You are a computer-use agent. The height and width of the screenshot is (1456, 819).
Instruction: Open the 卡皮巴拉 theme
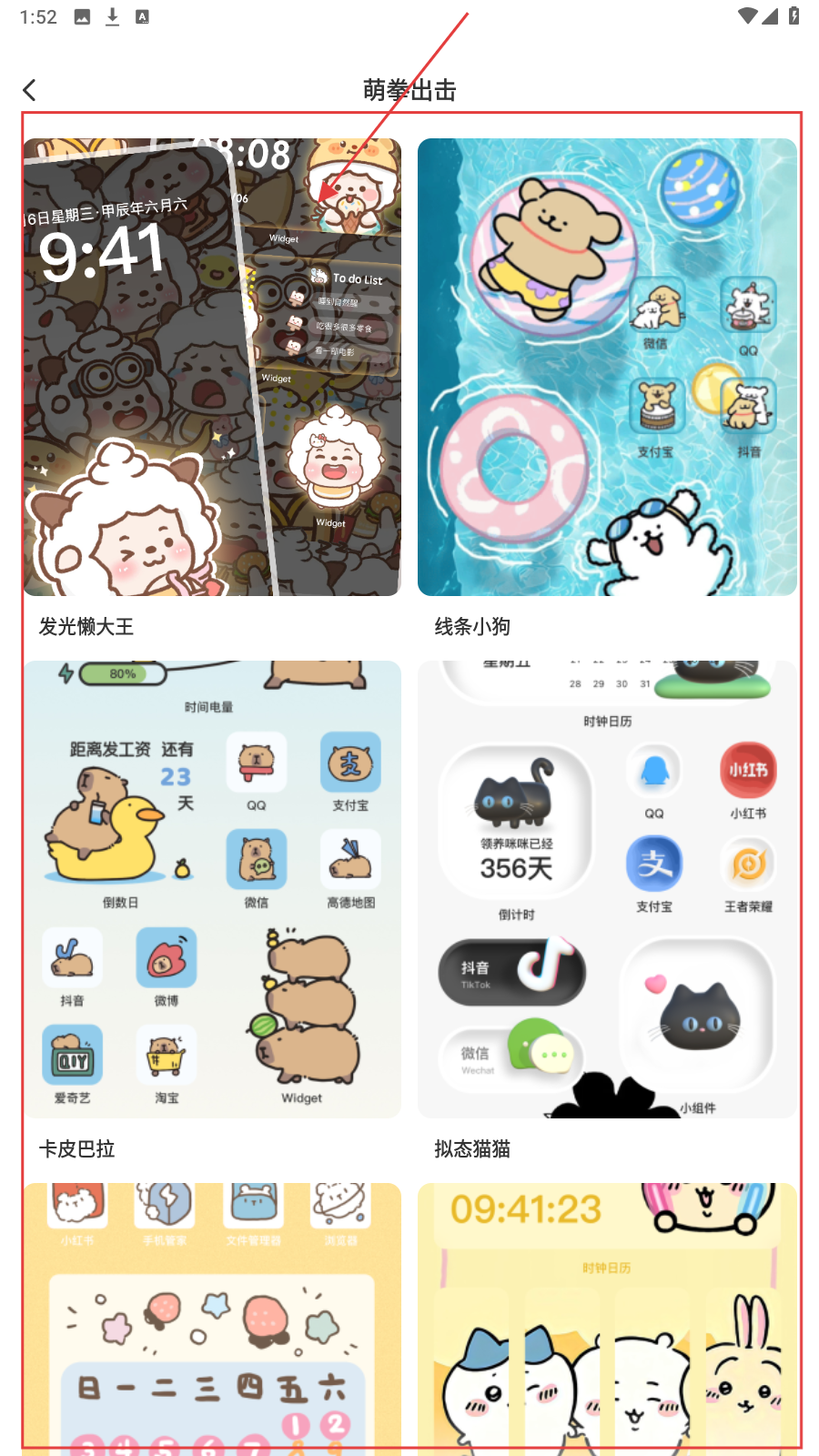point(212,889)
